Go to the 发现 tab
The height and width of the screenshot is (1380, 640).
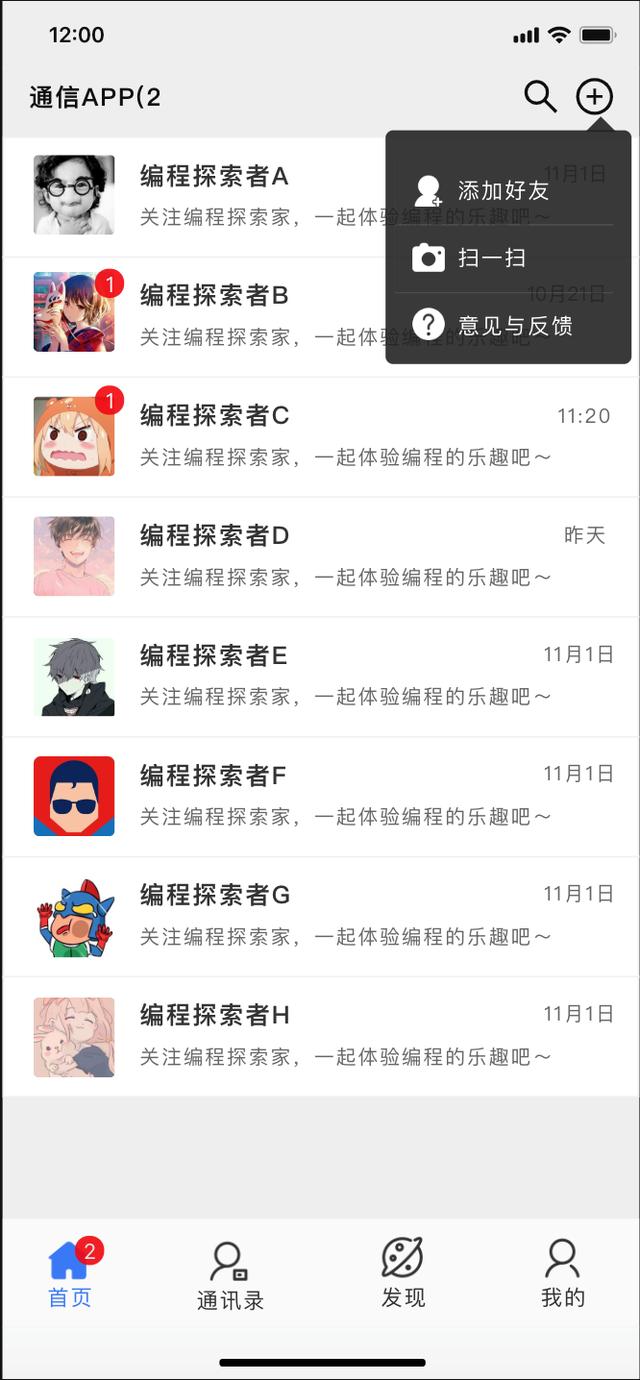point(402,1273)
